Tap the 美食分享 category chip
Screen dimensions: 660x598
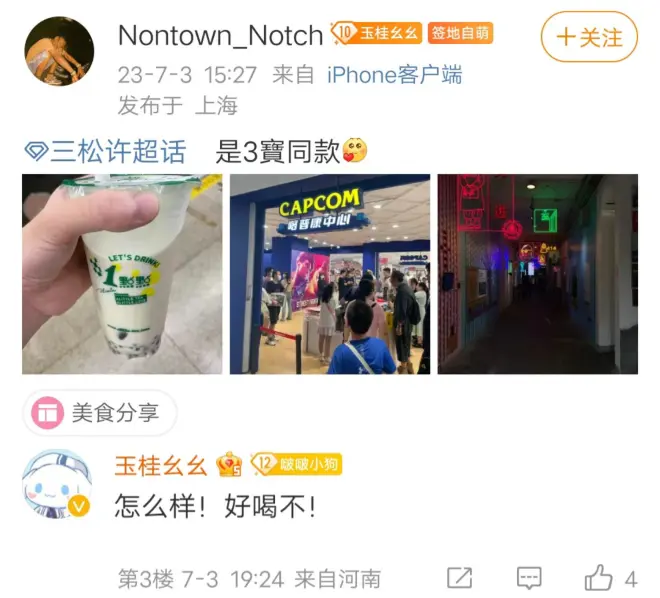click(100, 413)
